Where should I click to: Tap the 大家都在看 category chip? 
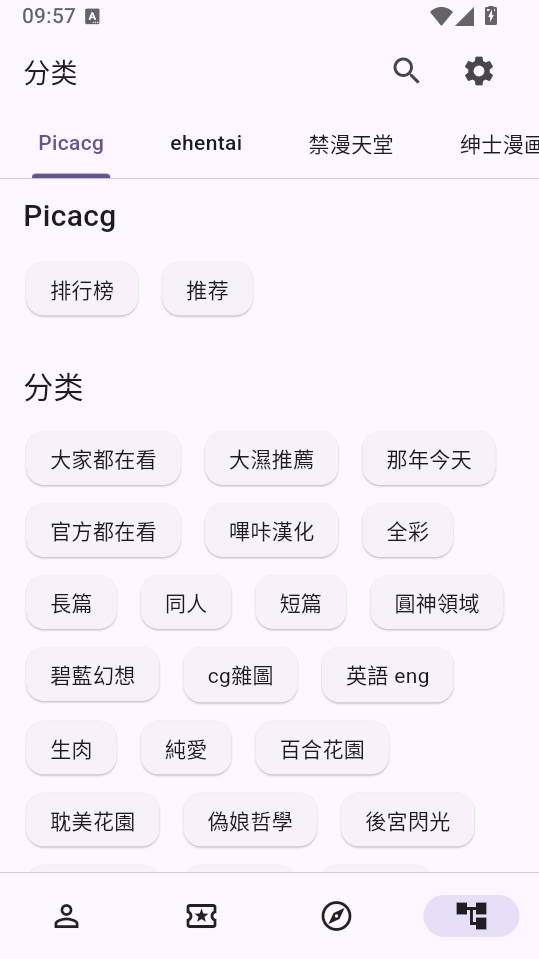(x=103, y=459)
